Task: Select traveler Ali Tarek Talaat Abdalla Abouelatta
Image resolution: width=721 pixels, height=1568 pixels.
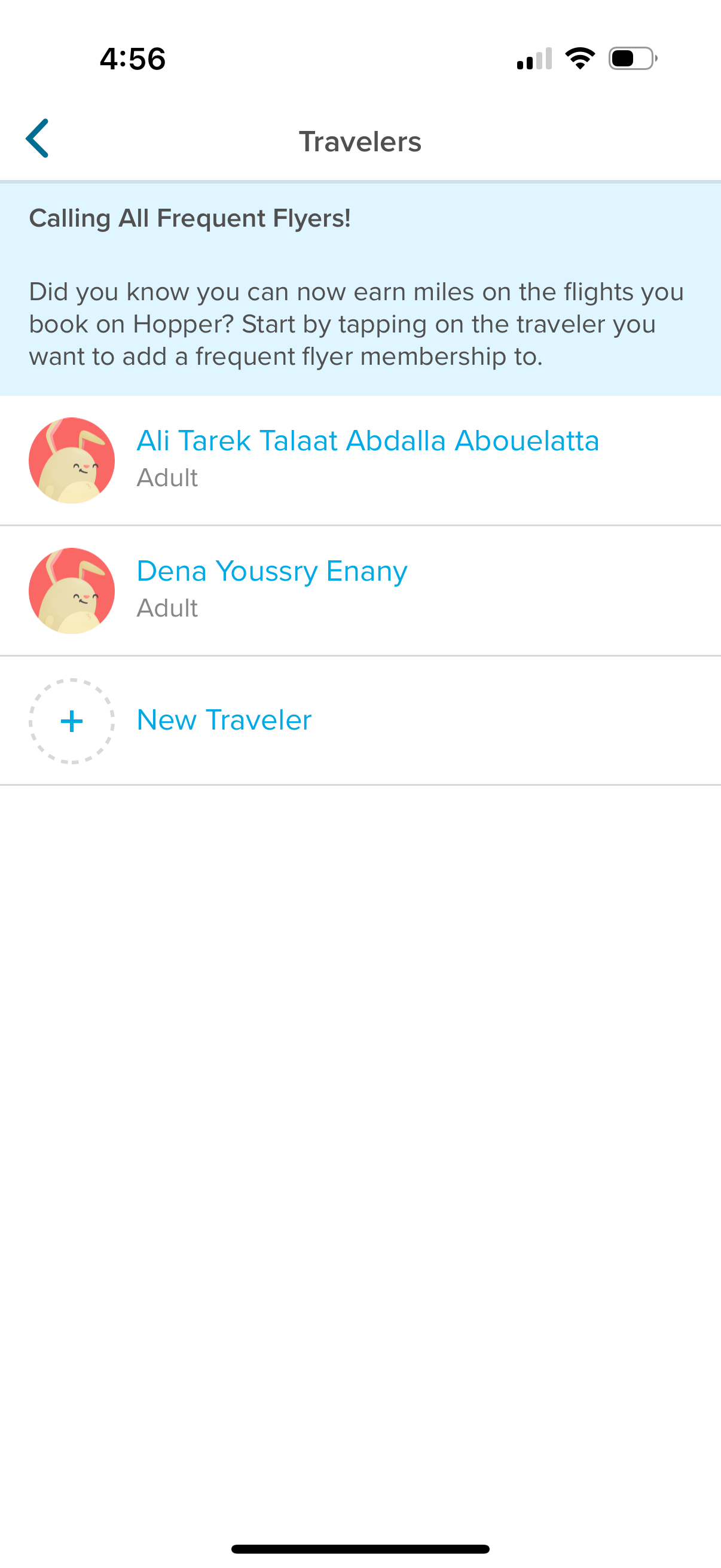Action: coord(368,440)
